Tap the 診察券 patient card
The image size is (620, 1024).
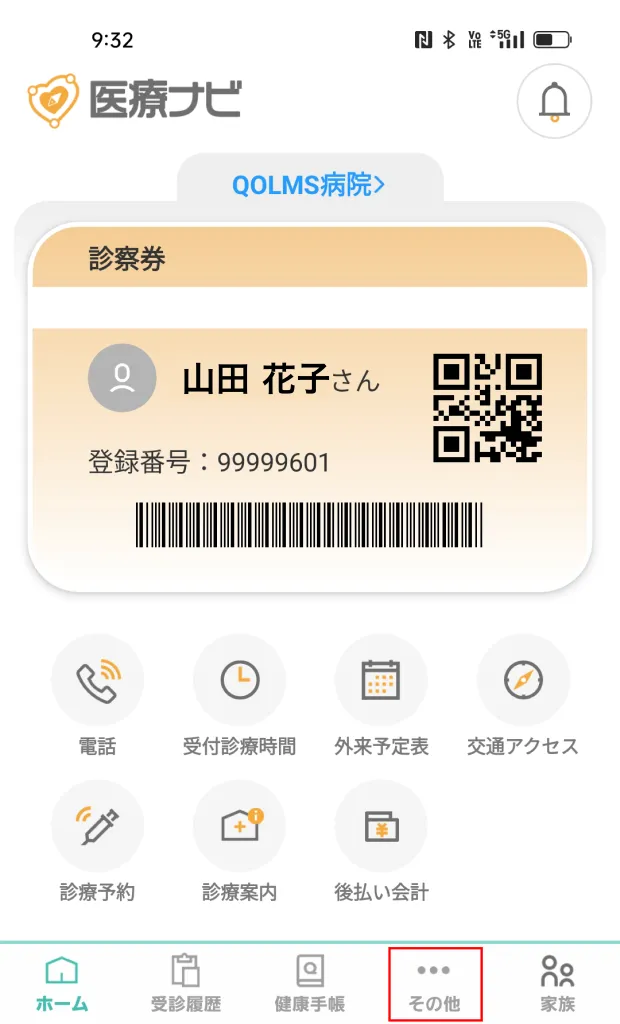[310, 408]
